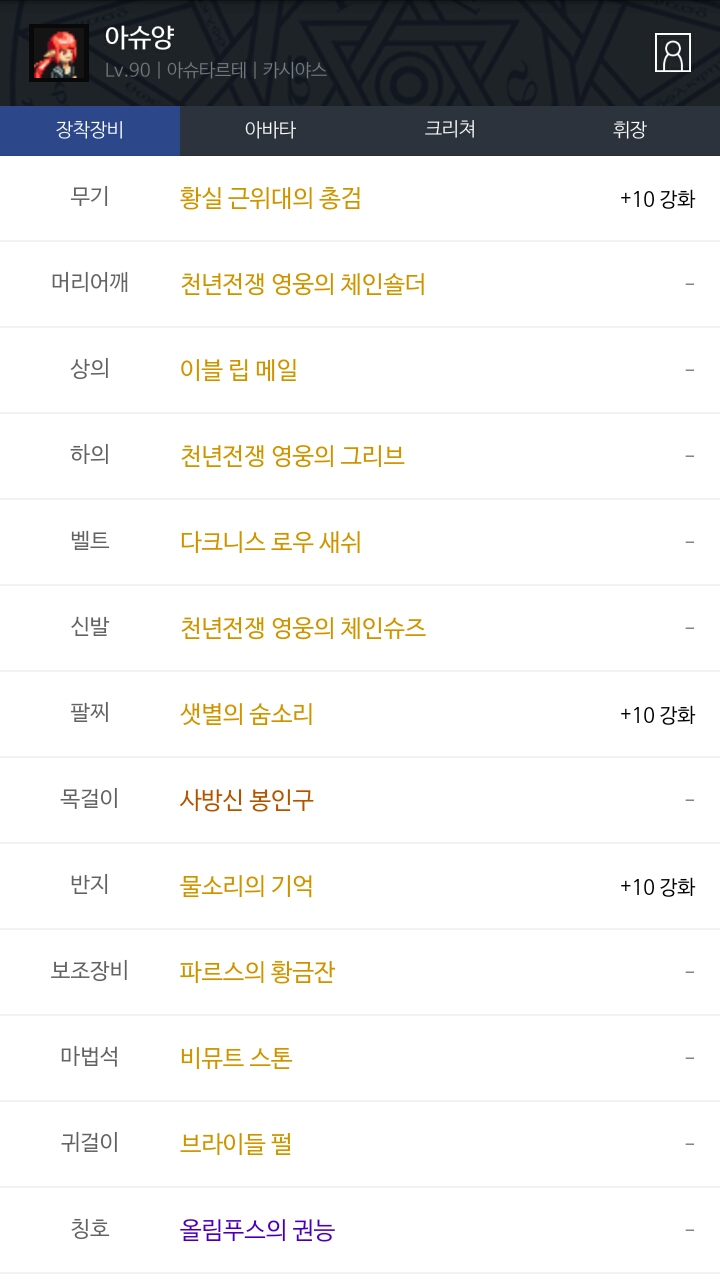
Task: Open weapon item 황실 근위대의 총검
Action: (x=270, y=198)
